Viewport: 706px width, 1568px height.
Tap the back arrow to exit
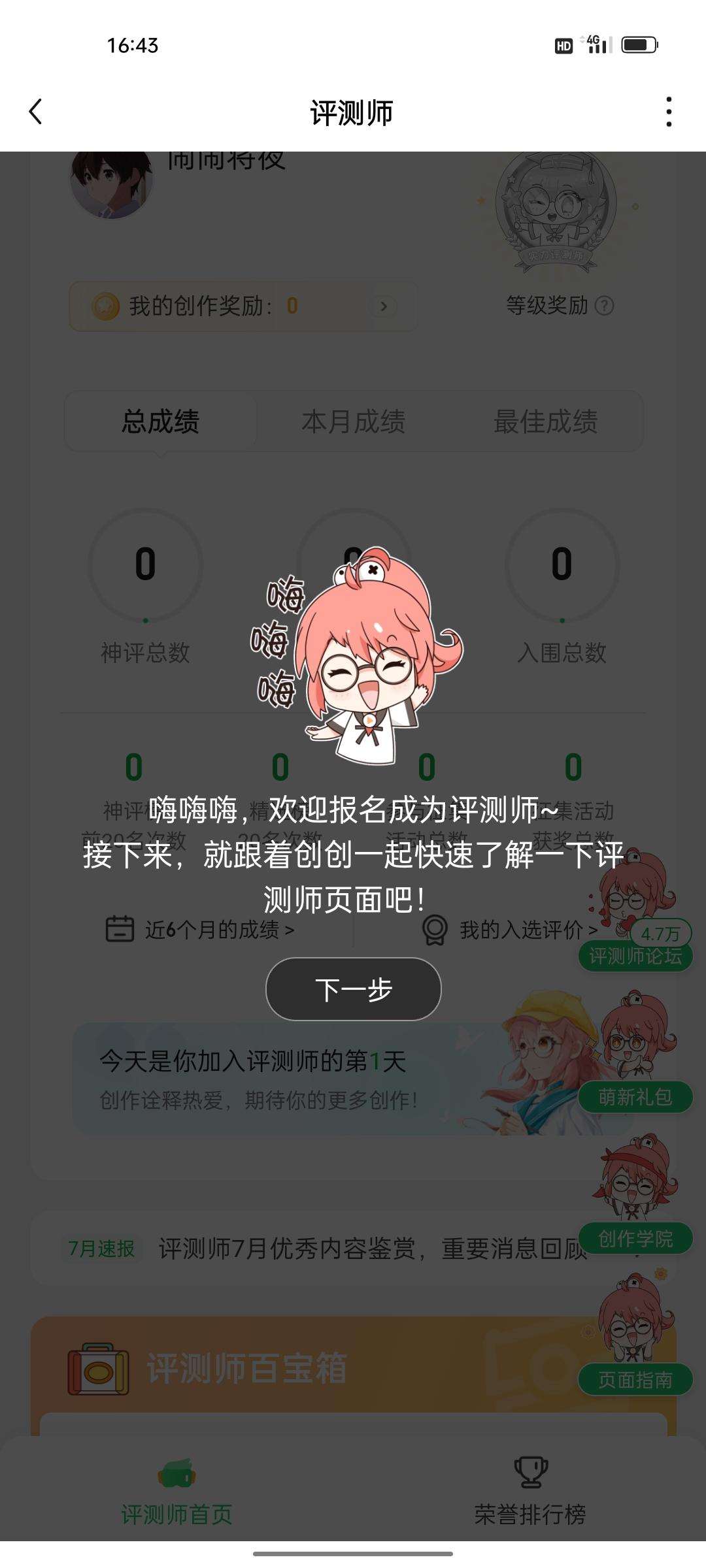36,111
